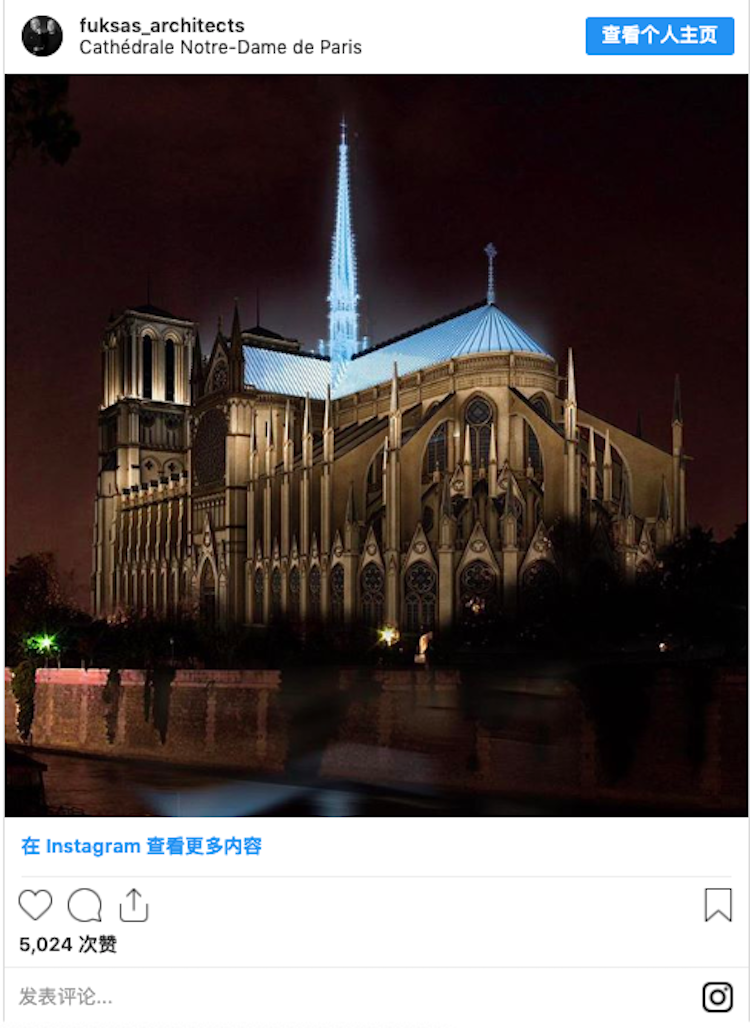Screen dimensions: 750x1028
Task: Open the comment bubble icon
Action: (84, 905)
